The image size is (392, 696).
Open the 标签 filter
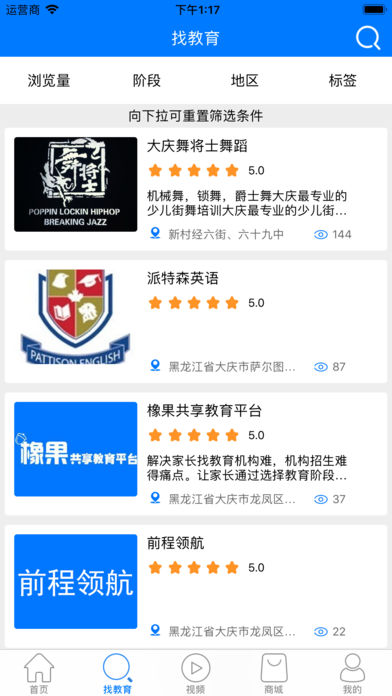point(343,80)
